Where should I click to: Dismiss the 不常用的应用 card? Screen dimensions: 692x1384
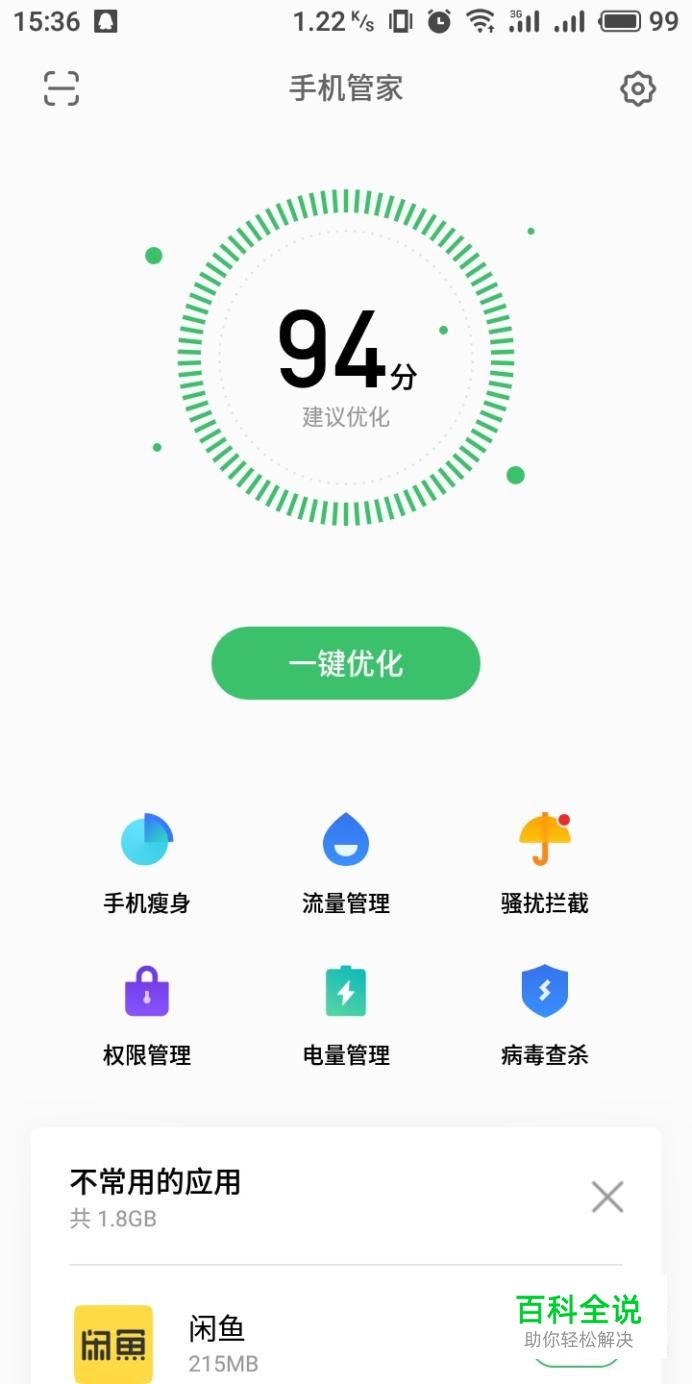coord(607,1197)
